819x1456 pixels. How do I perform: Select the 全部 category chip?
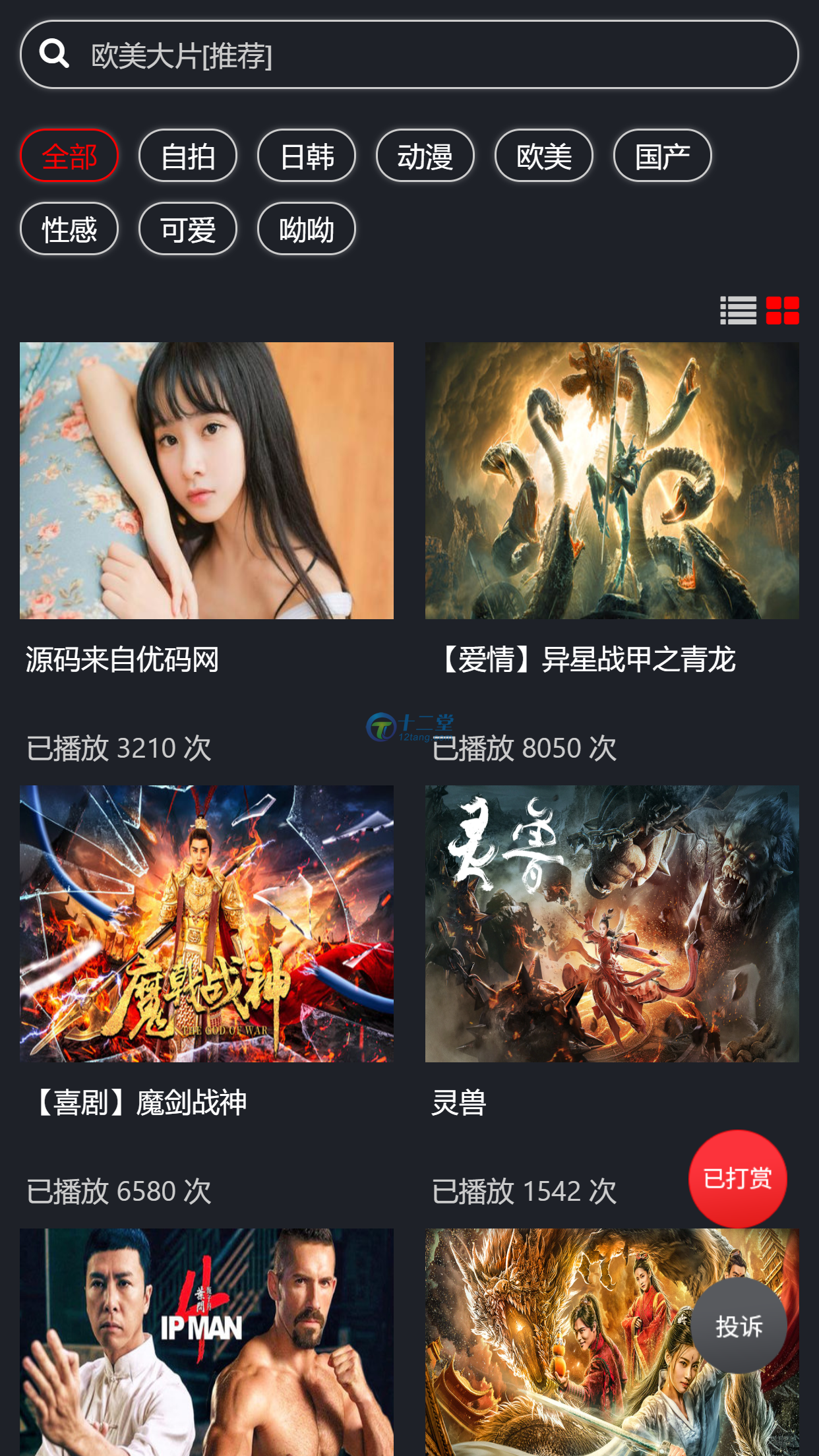click(x=69, y=156)
